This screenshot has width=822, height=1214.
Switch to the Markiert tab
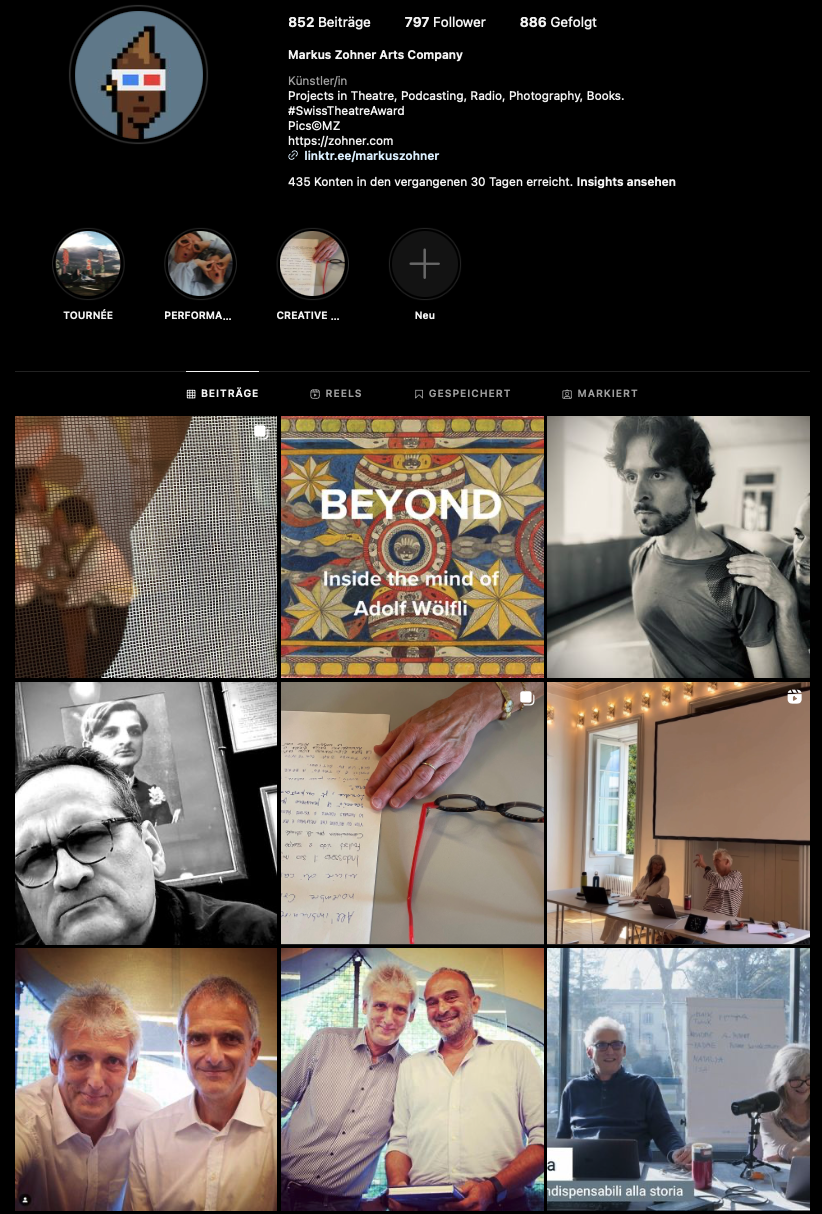point(600,394)
